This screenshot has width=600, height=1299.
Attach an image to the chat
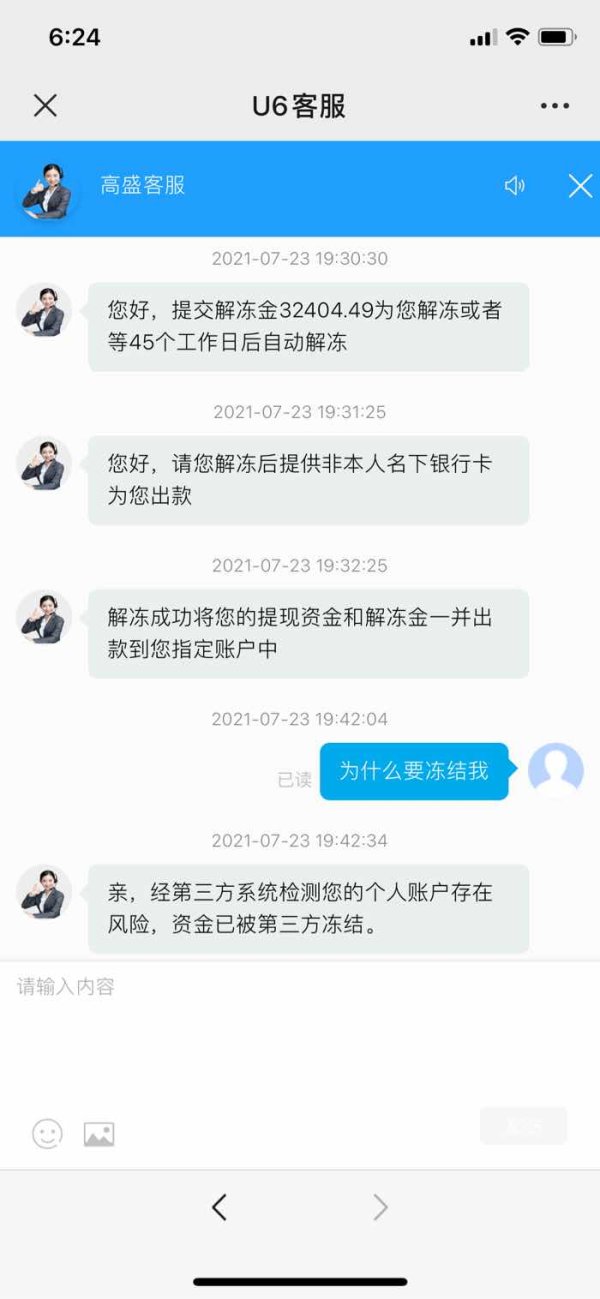(99, 1134)
